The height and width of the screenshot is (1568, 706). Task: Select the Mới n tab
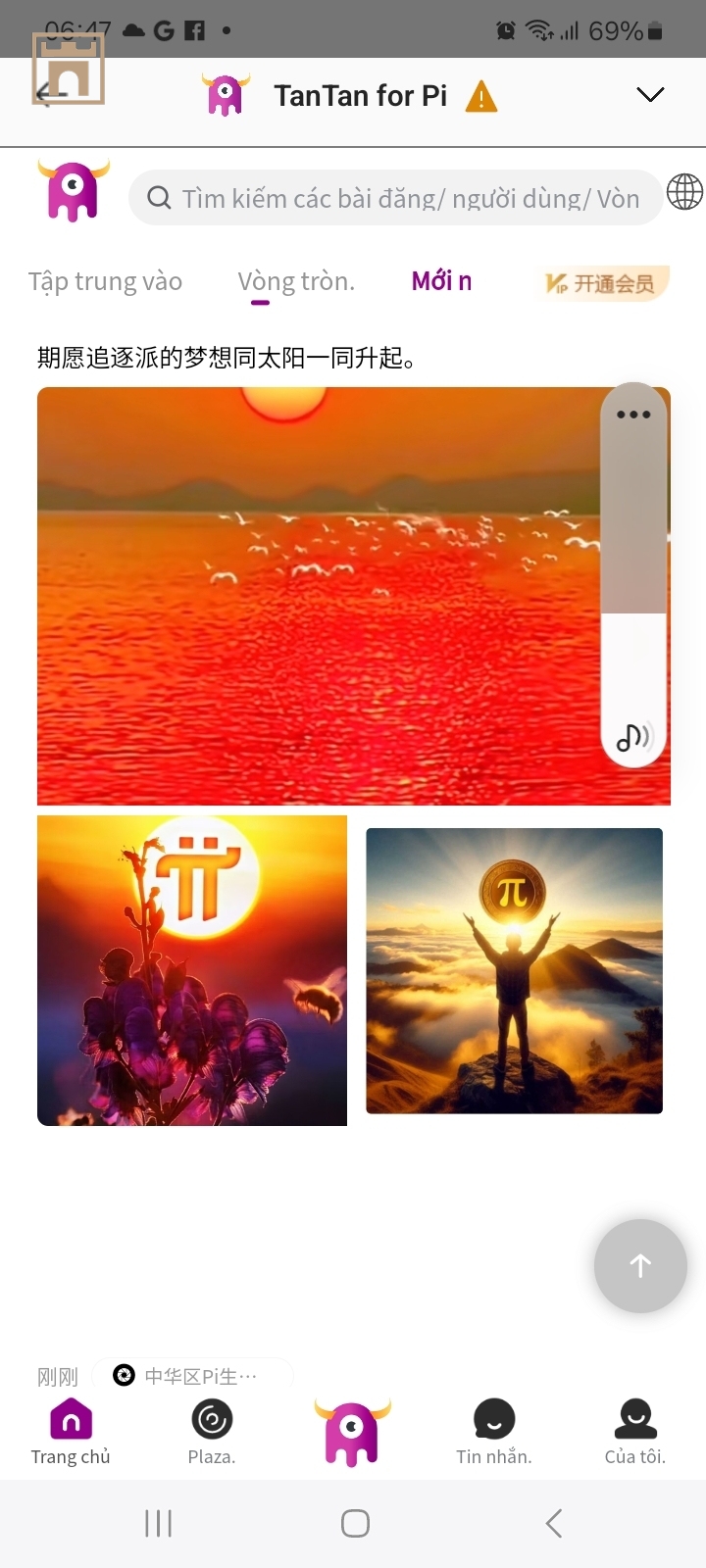(441, 282)
